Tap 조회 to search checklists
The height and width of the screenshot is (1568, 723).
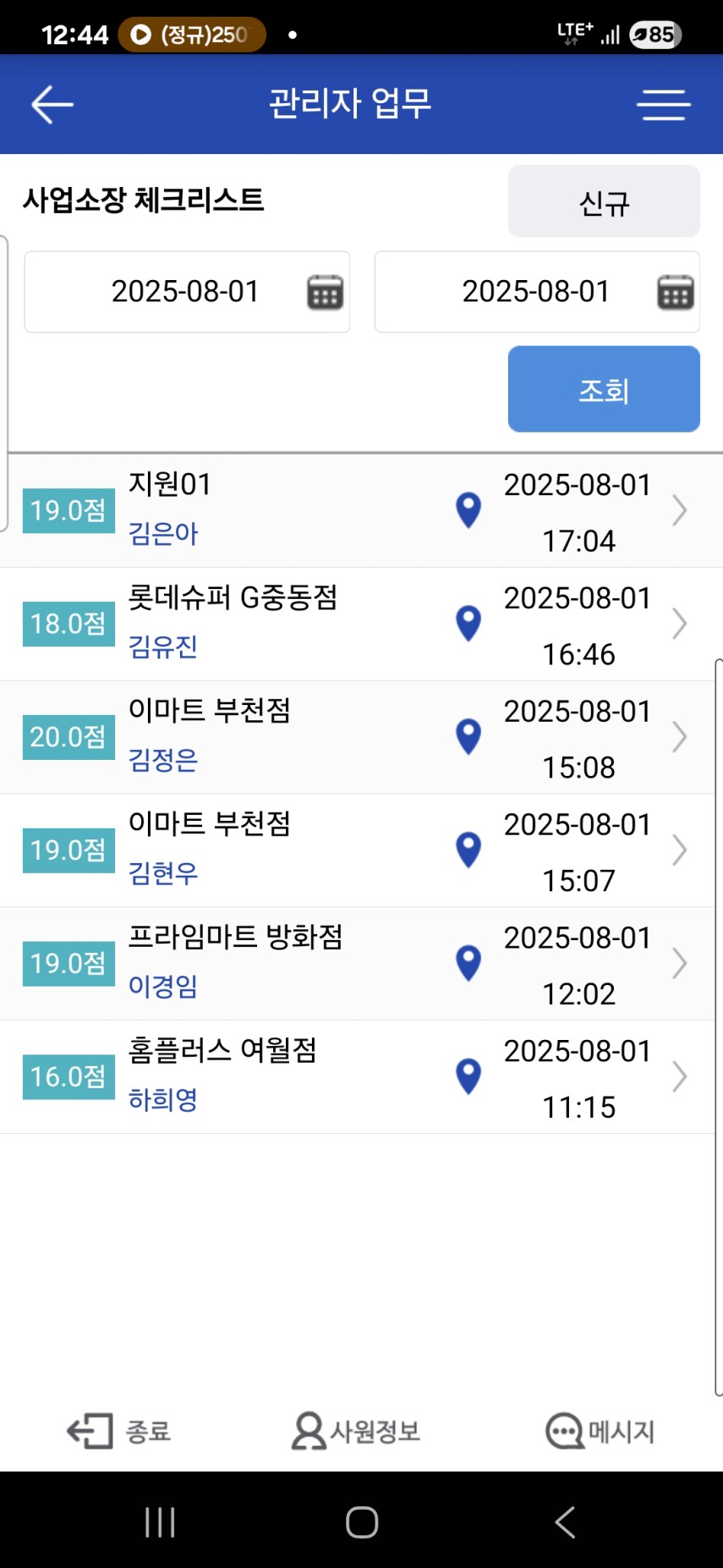(x=604, y=389)
